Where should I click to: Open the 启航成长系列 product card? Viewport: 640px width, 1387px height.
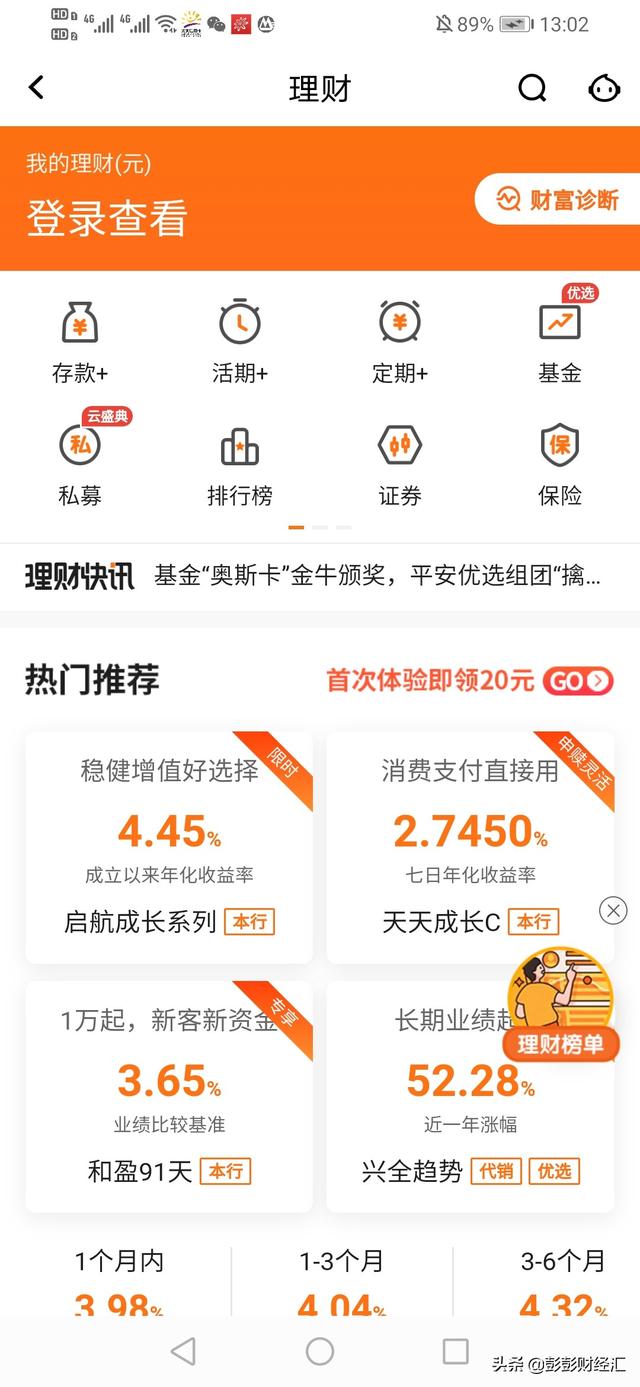(x=169, y=848)
